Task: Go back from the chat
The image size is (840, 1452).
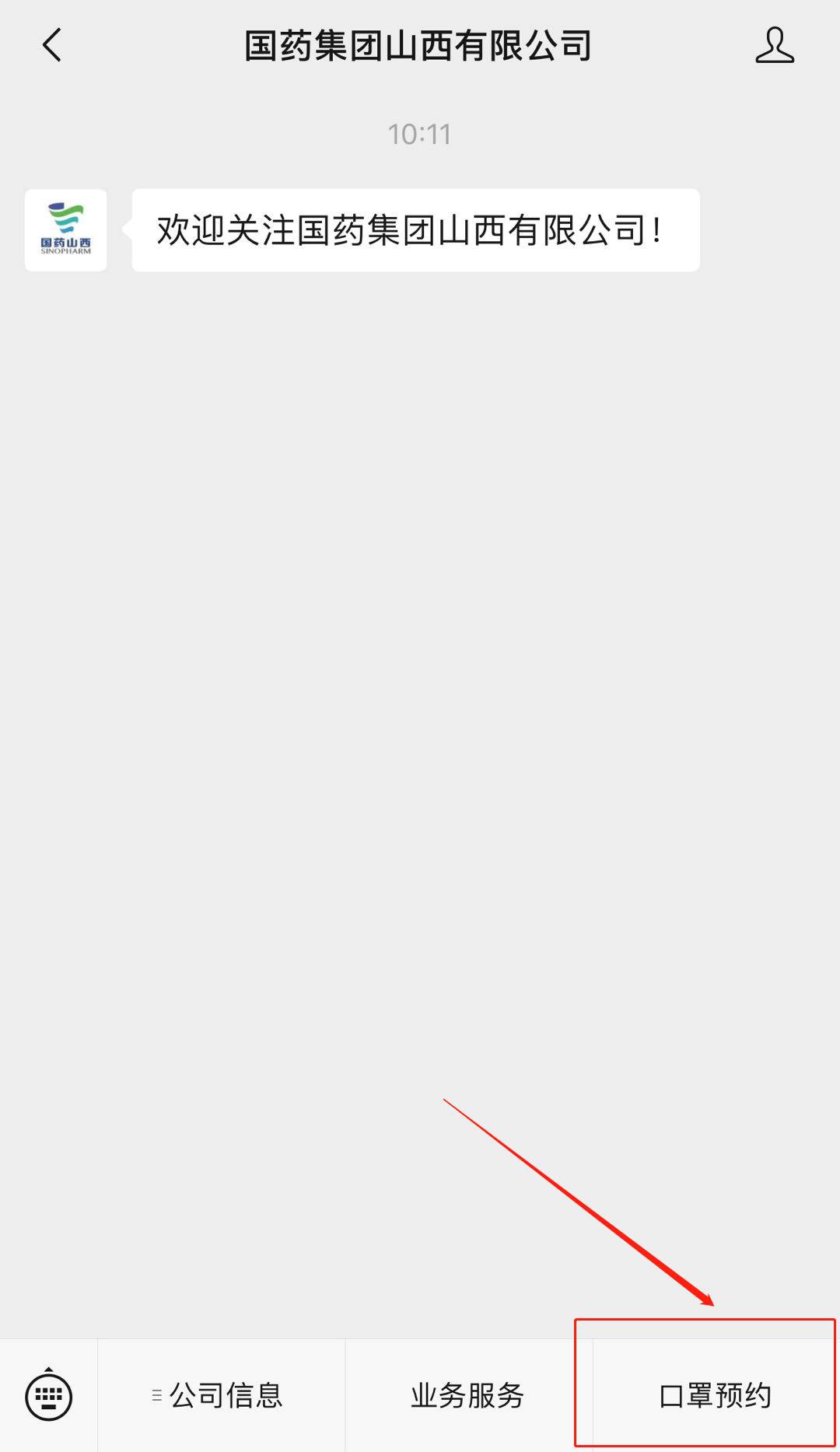Action: [51, 45]
